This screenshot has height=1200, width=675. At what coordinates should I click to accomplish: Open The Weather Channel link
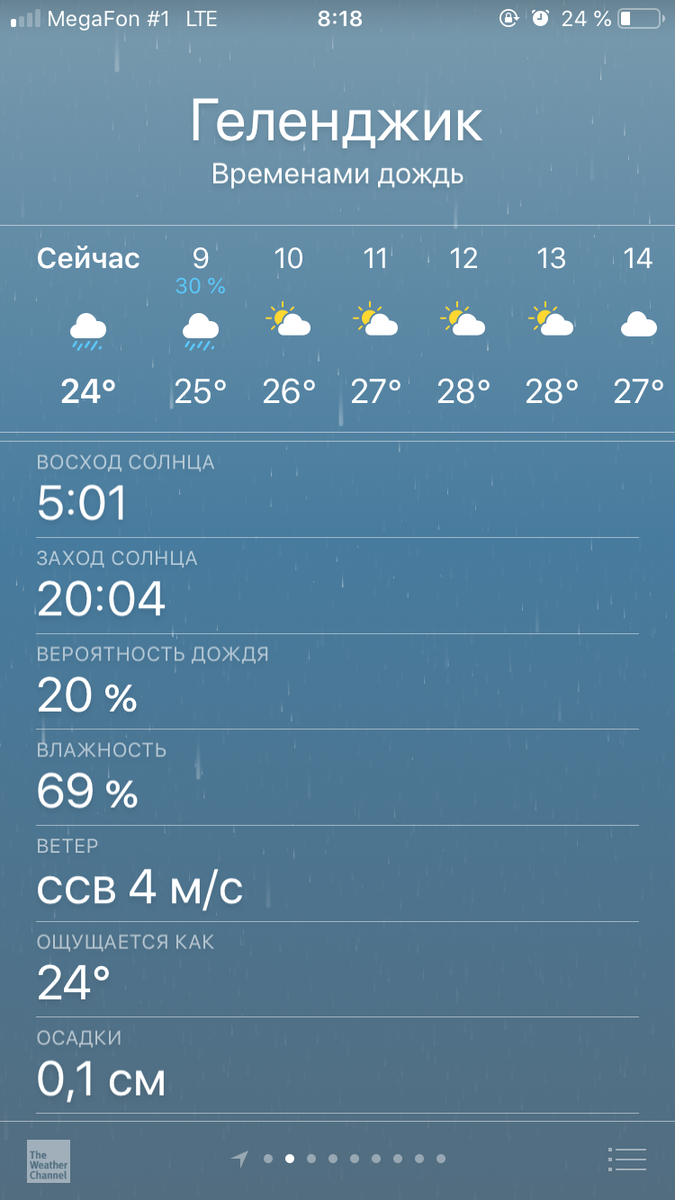48,1160
